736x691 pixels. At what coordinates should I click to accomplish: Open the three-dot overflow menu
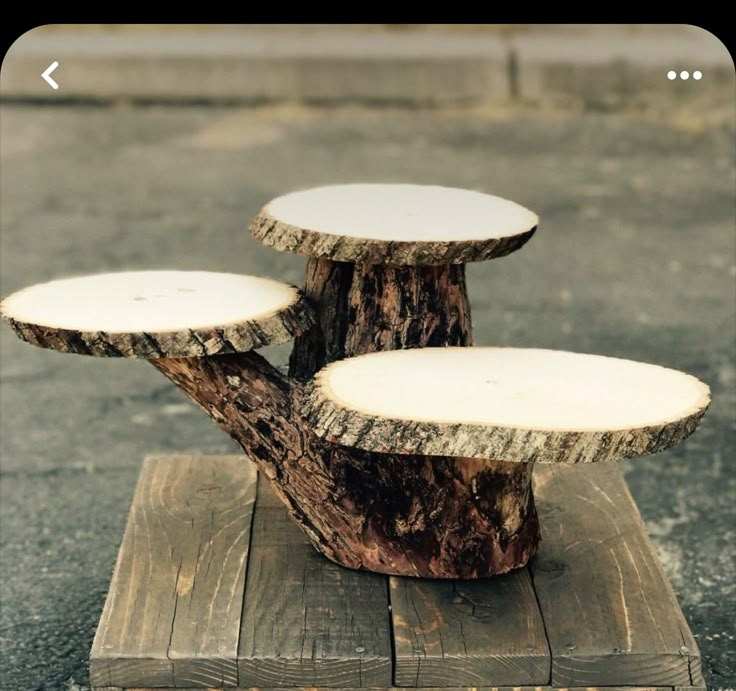pyautogui.click(x=684, y=75)
